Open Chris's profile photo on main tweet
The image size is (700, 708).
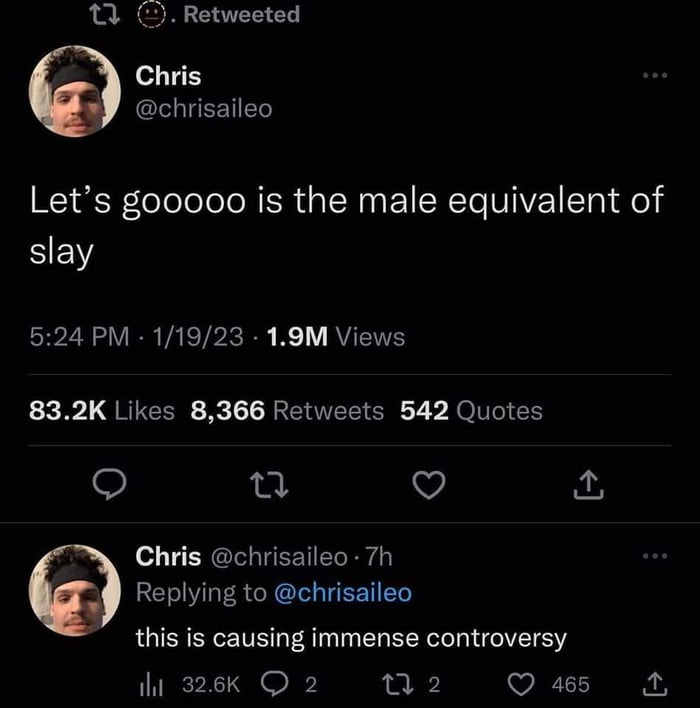click(76, 91)
